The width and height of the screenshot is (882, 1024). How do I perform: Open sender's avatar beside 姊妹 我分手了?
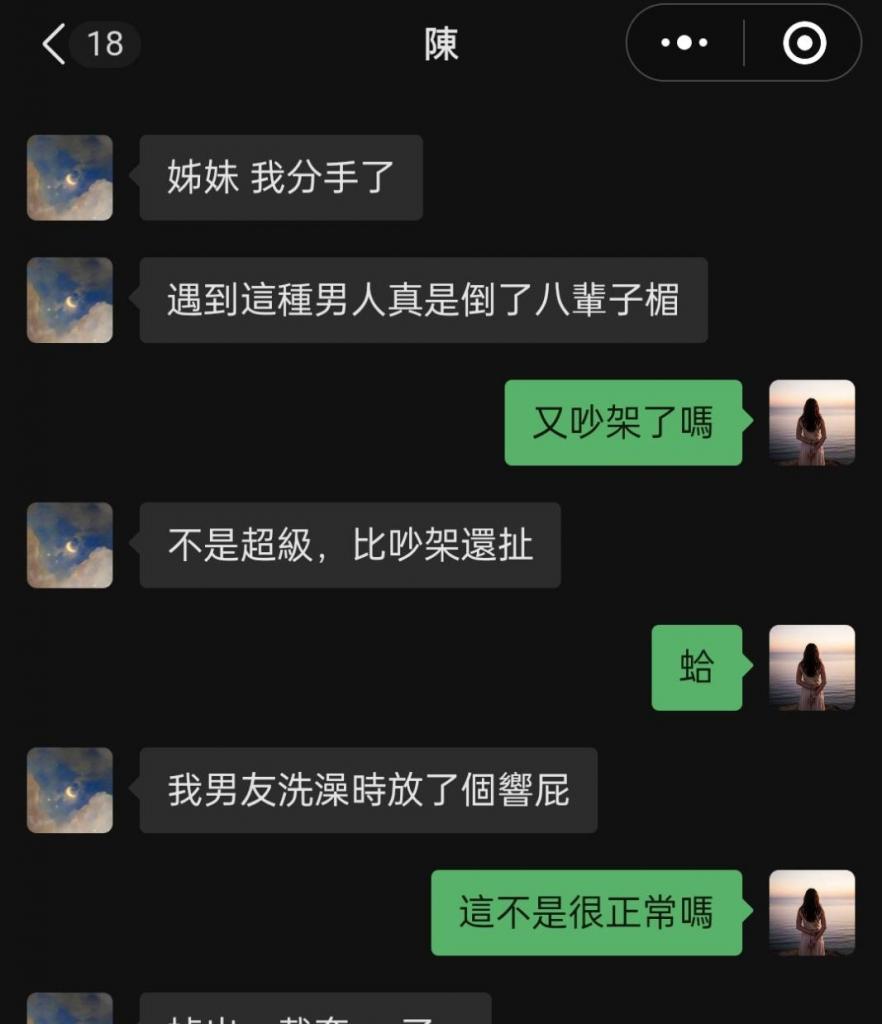pos(70,178)
